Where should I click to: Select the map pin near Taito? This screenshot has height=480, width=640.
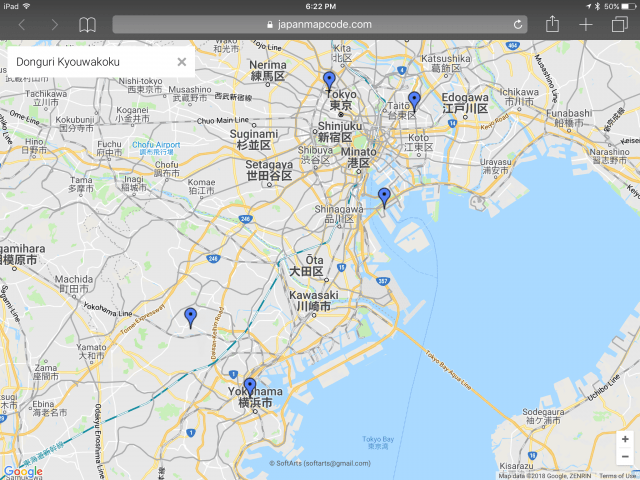[x=414, y=101]
